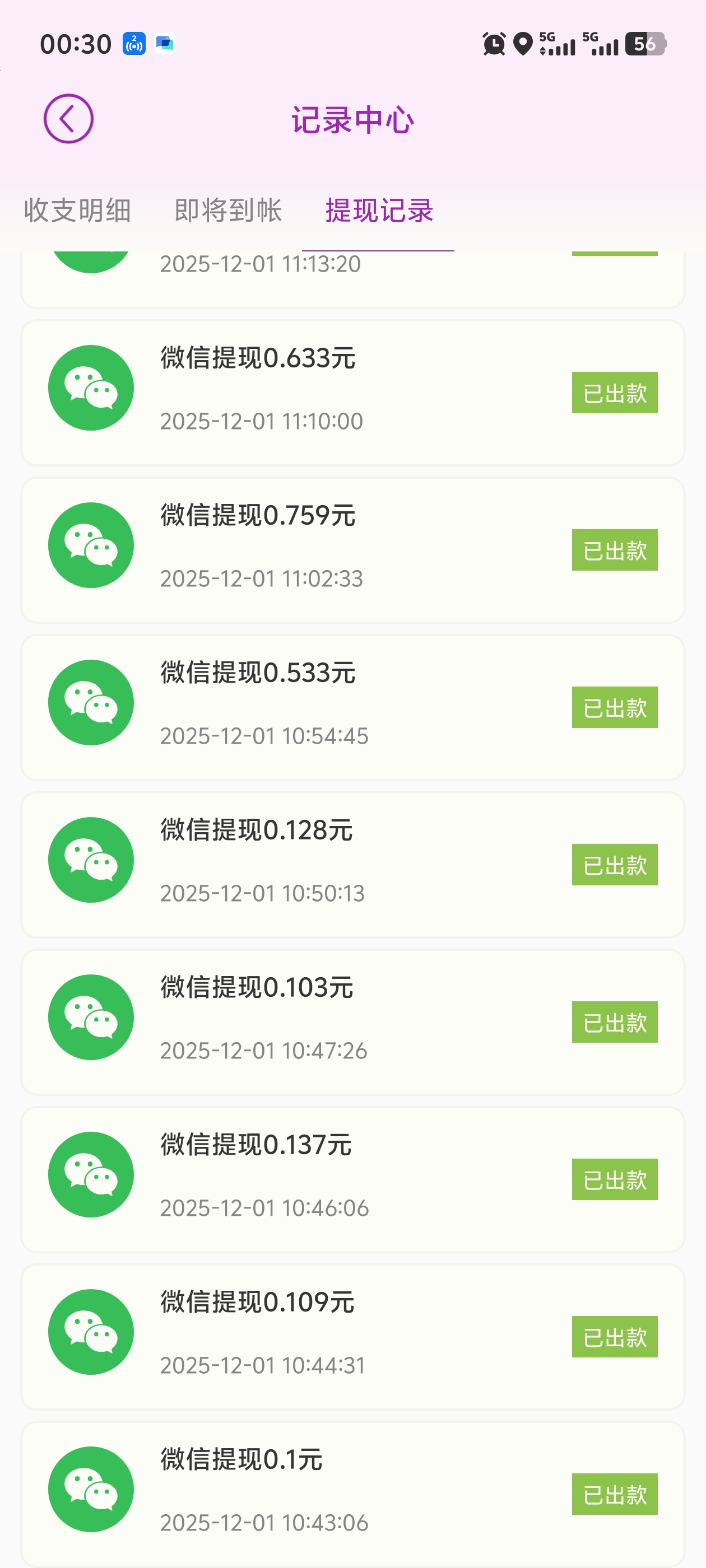Switch to the 收支明细 tab
Screen dimensions: 706x1568
tap(77, 211)
